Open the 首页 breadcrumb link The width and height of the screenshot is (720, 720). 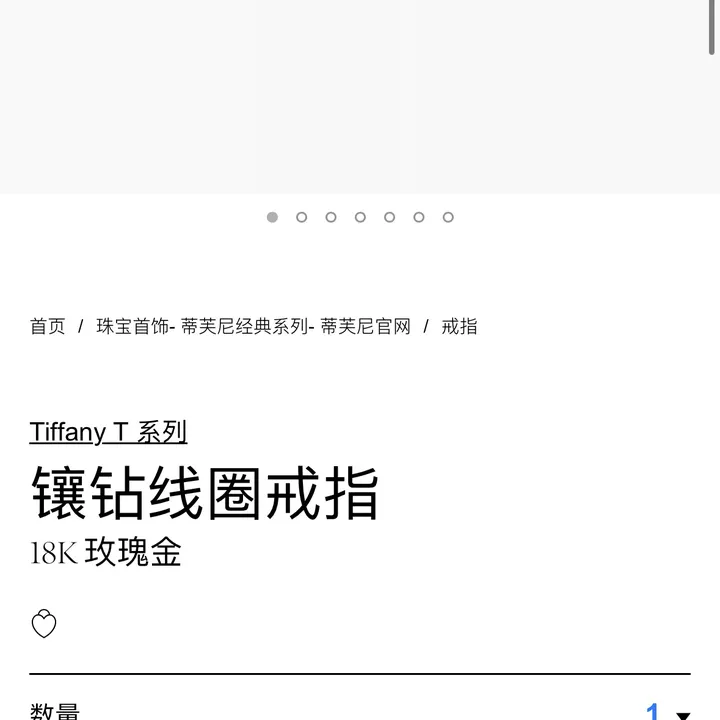pyautogui.click(x=47, y=326)
